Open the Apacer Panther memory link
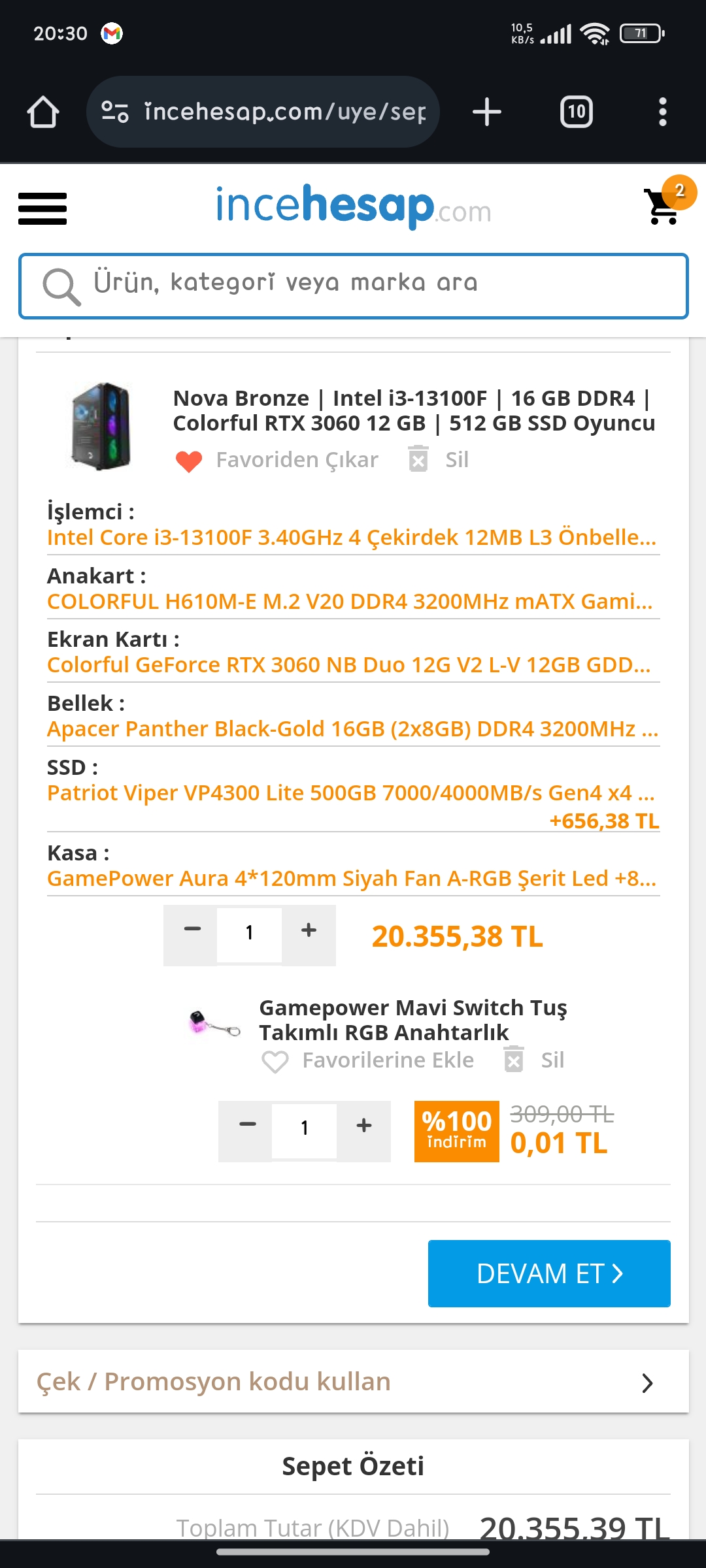706x1568 pixels. coord(352,728)
